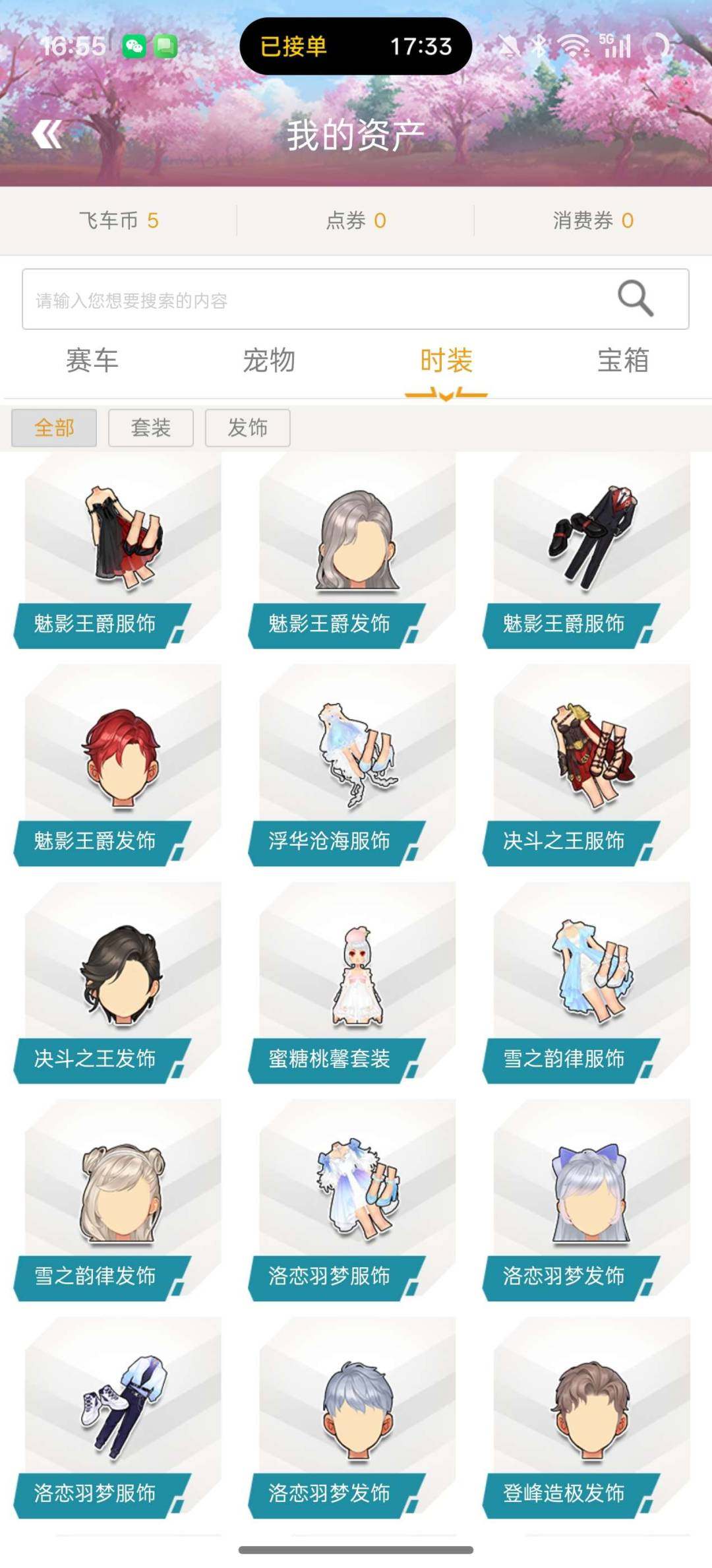
Task: Tap the double-chevron back icon
Action: click(x=48, y=134)
